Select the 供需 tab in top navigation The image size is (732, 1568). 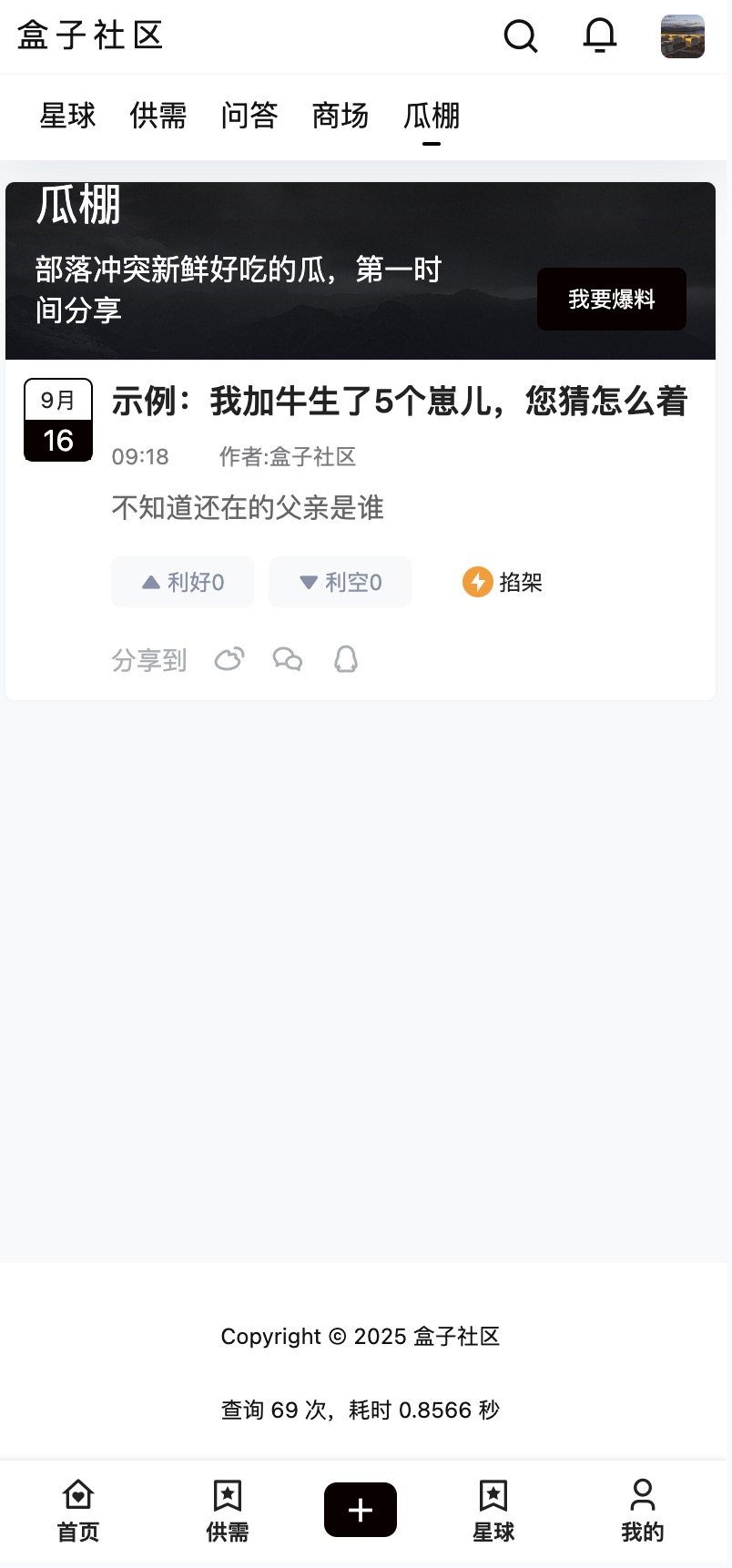(158, 116)
